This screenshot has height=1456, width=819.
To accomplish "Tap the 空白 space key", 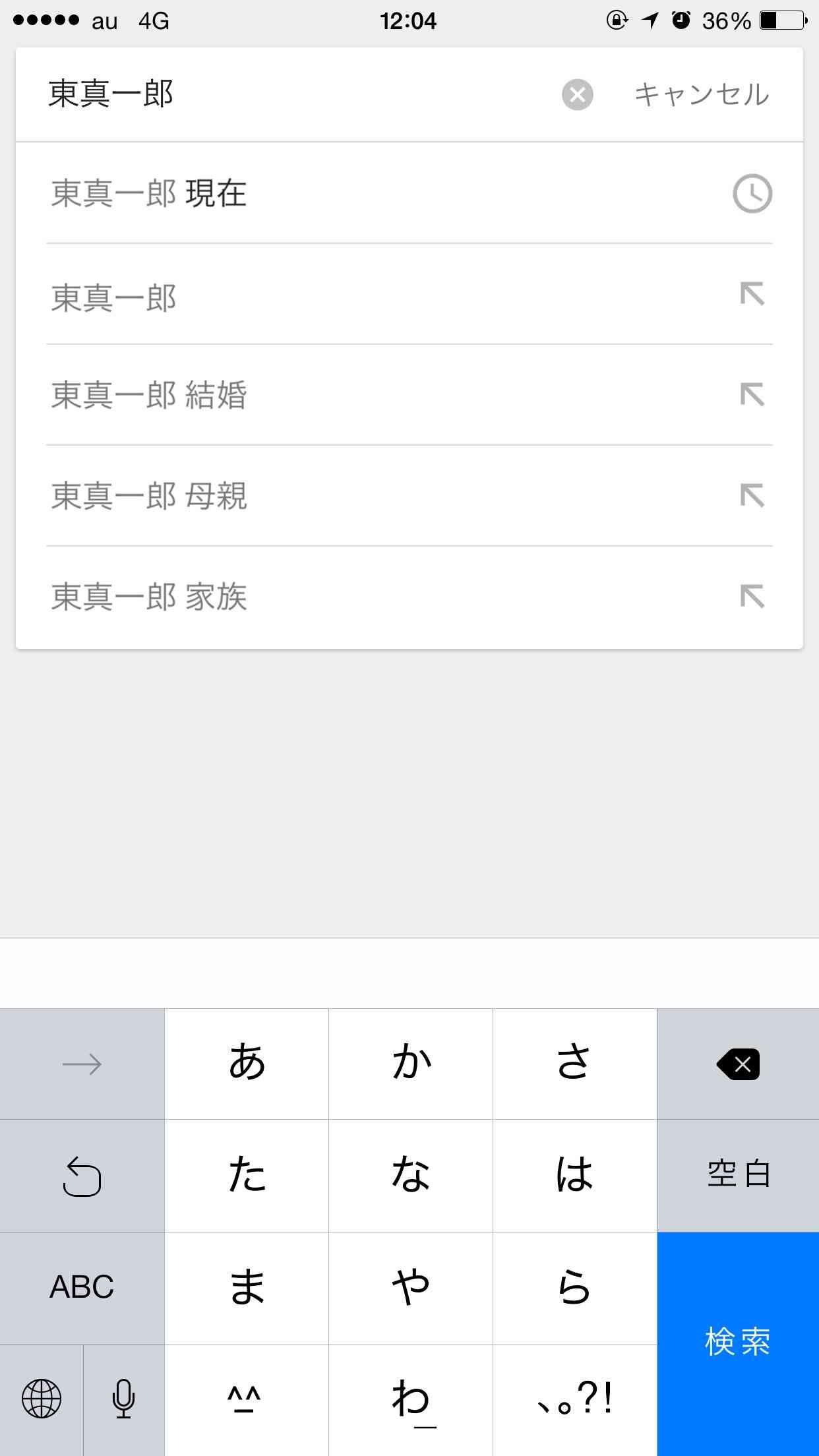I will click(x=738, y=1175).
